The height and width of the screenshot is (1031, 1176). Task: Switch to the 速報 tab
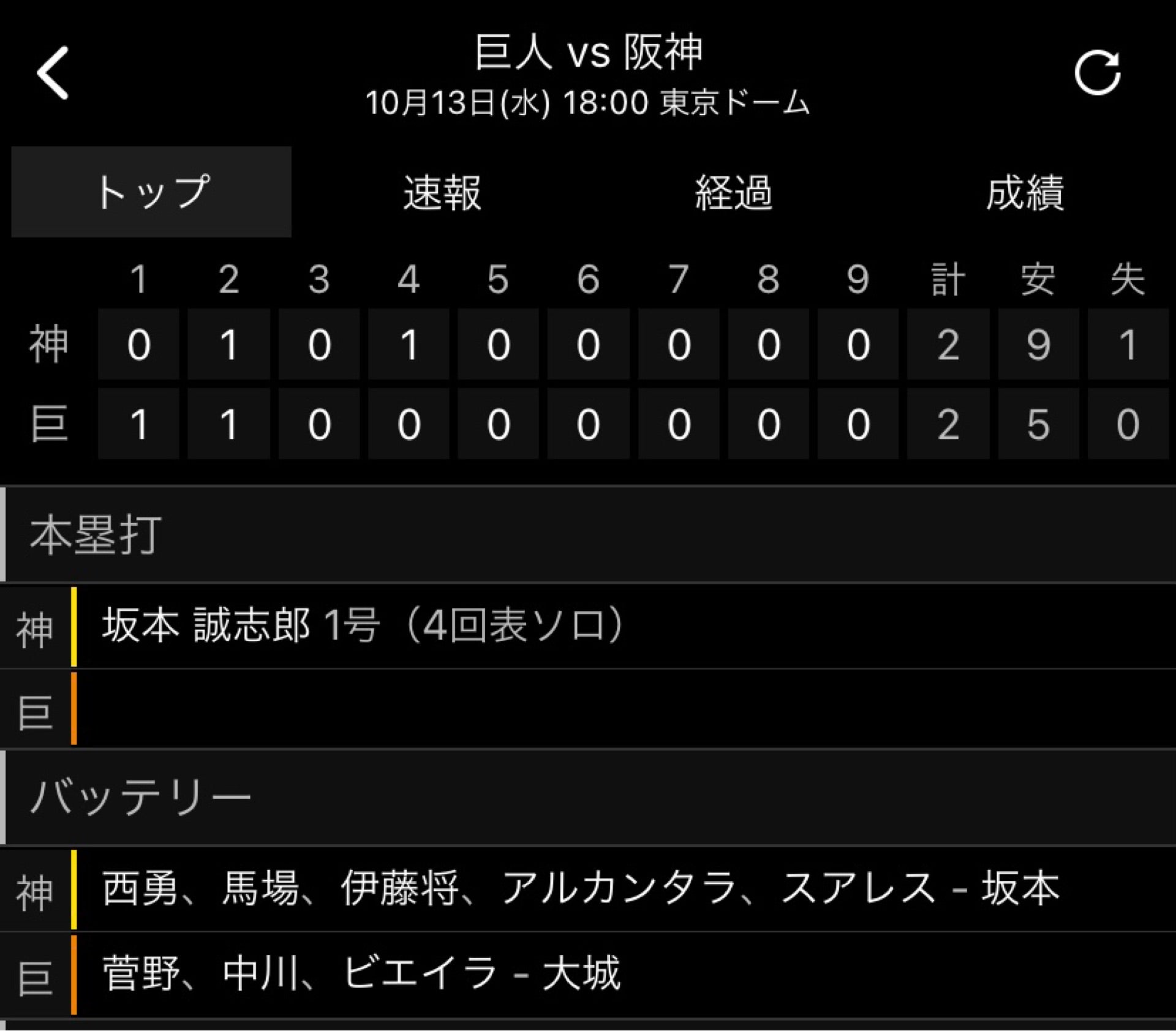[x=442, y=193]
